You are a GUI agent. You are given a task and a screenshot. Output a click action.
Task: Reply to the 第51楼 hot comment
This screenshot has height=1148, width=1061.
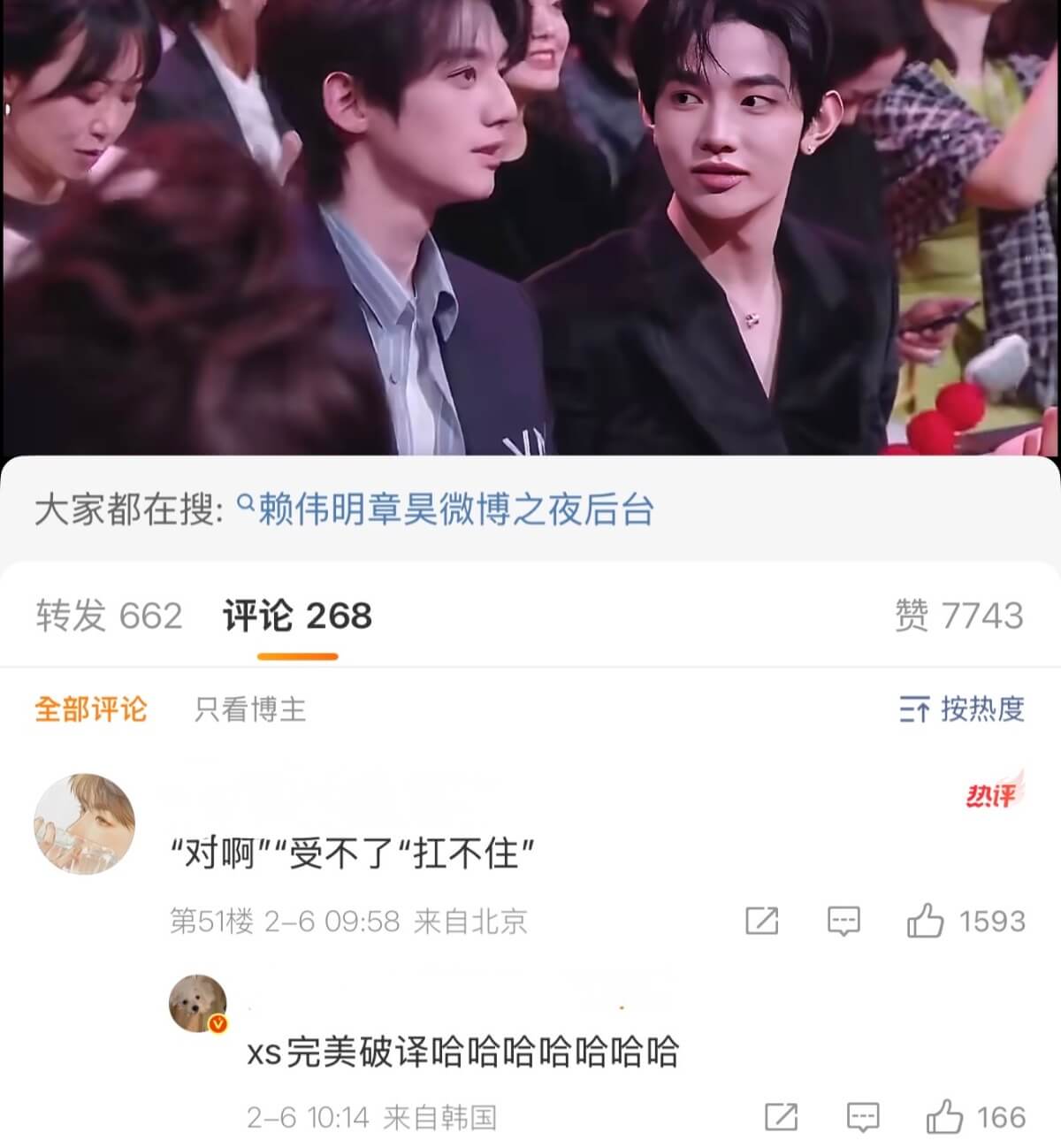tap(843, 922)
